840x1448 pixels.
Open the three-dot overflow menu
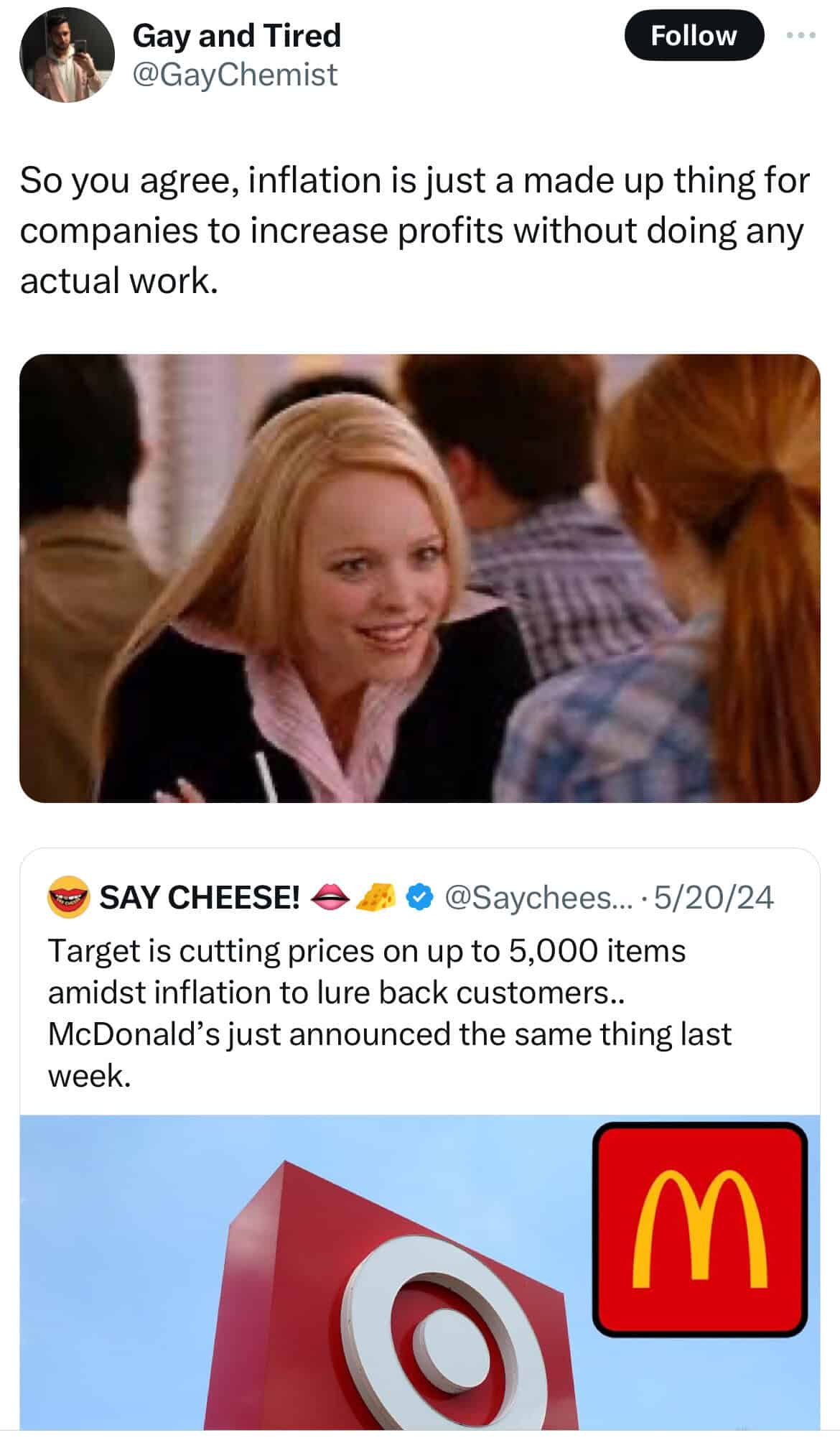pos(801,35)
